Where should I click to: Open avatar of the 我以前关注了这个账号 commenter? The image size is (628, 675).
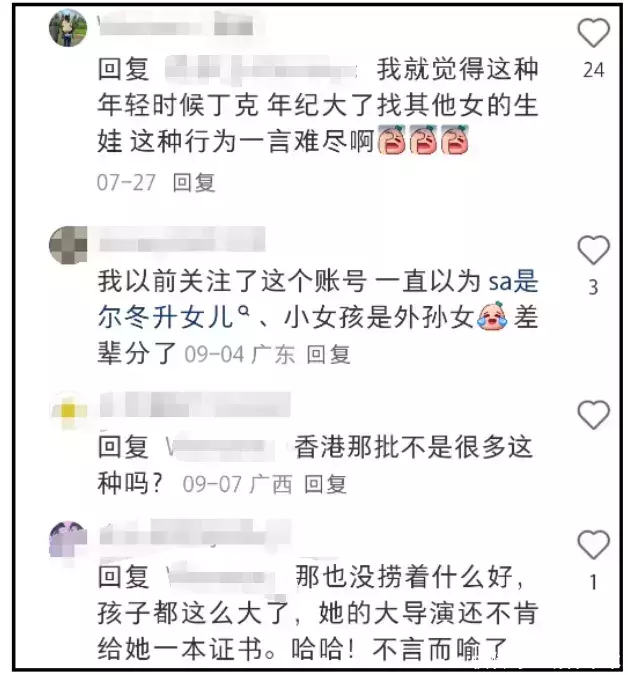(69, 245)
